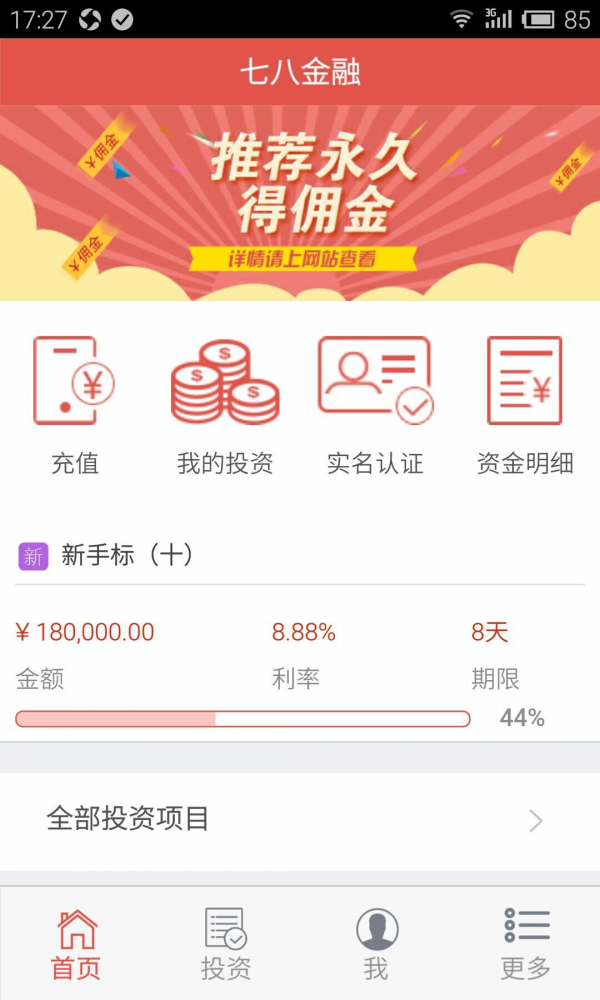The image size is (600, 1000).
Task: Open 全部投资项目 list
Action: pos(300,820)
